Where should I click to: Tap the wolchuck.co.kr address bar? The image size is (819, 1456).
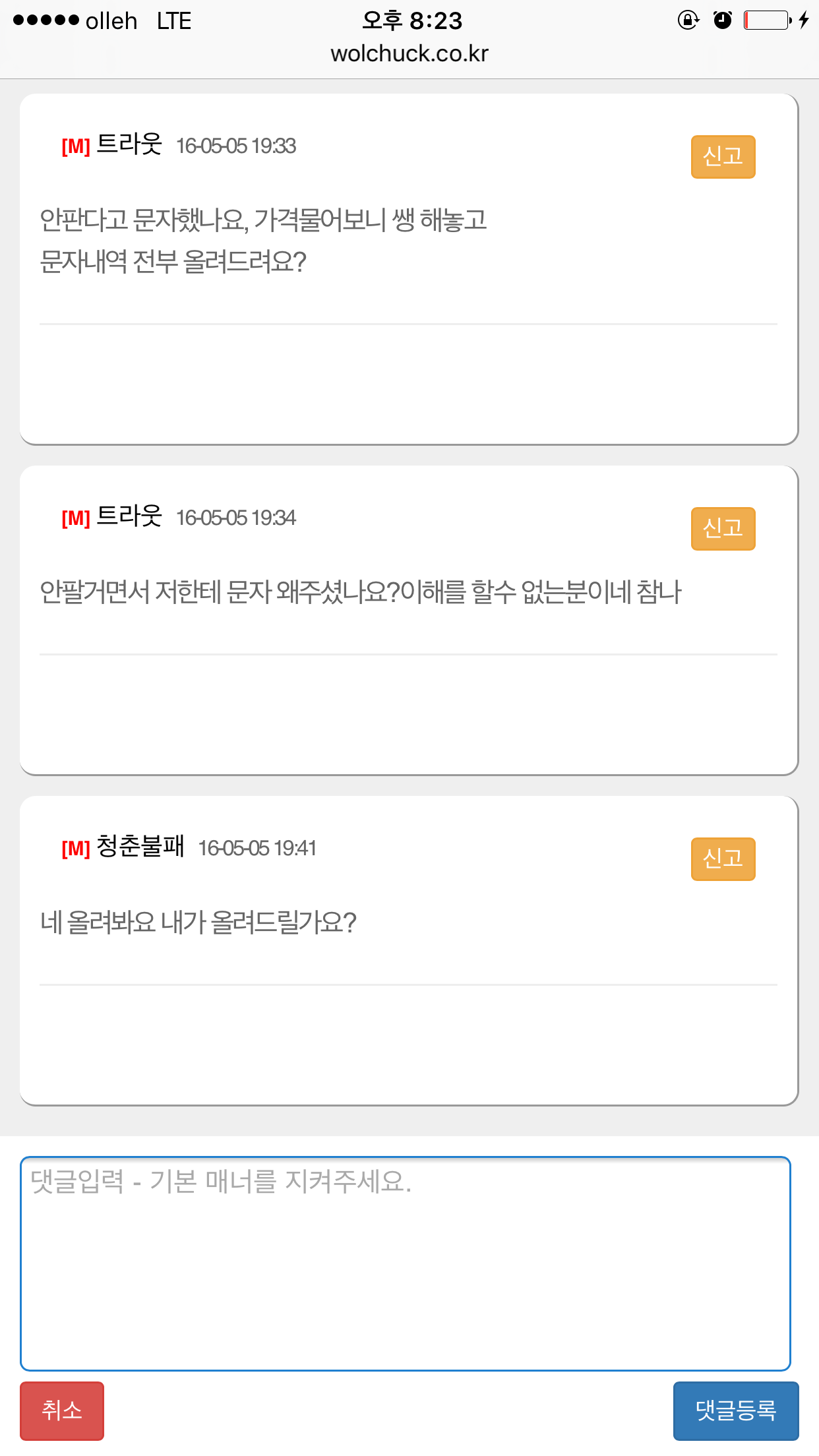click(409, 53)
